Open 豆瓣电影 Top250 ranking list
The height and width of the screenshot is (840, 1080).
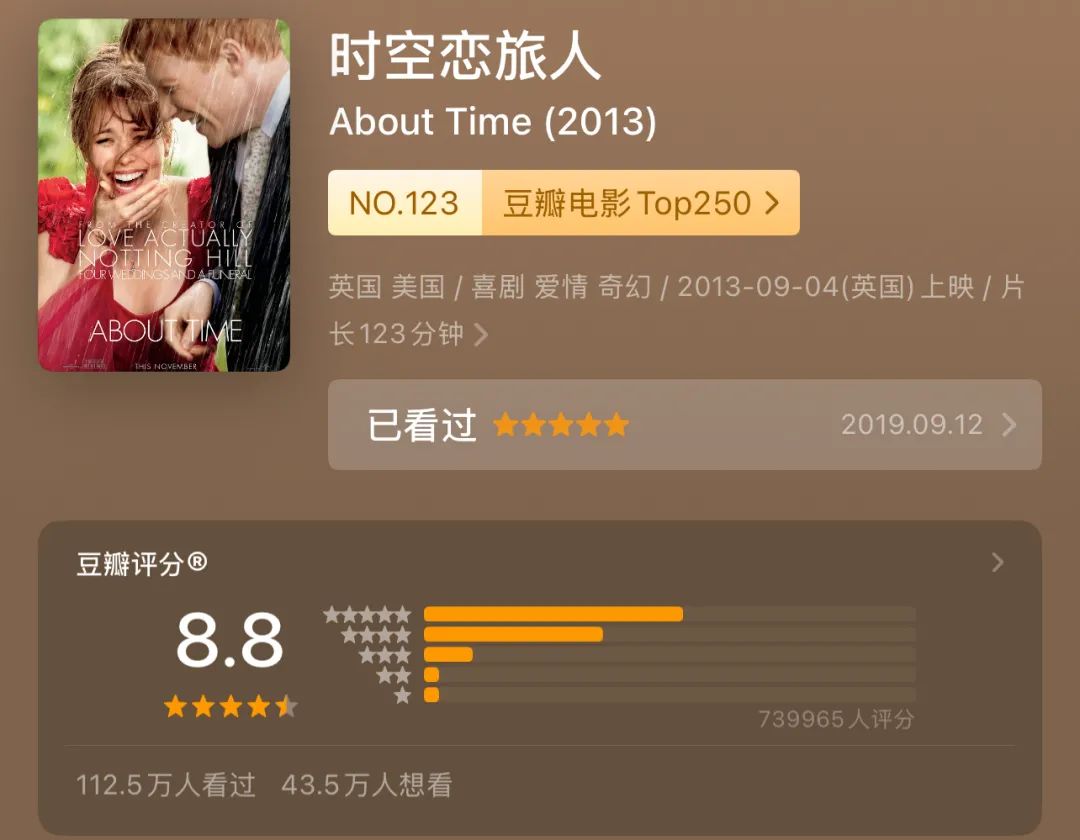640,203
